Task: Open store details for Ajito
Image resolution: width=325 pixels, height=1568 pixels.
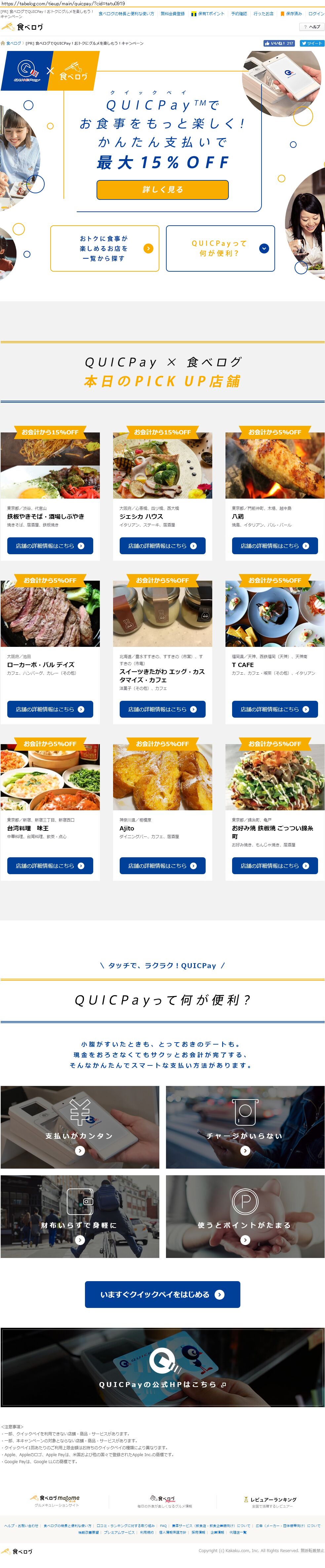Action: 163,866
